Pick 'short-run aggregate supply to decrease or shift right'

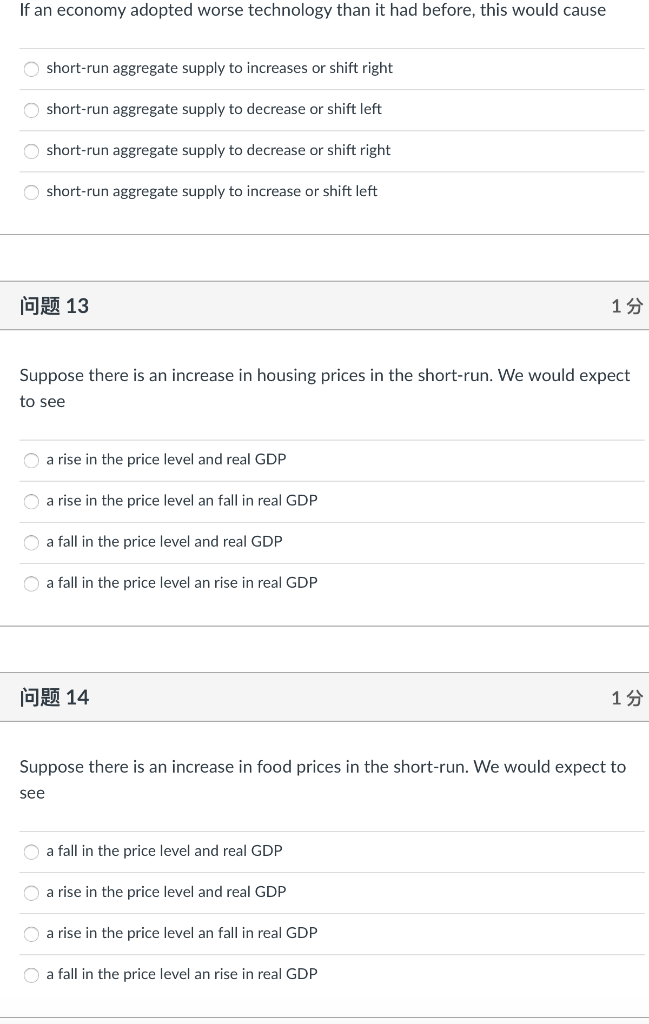(x=31, y=151)
